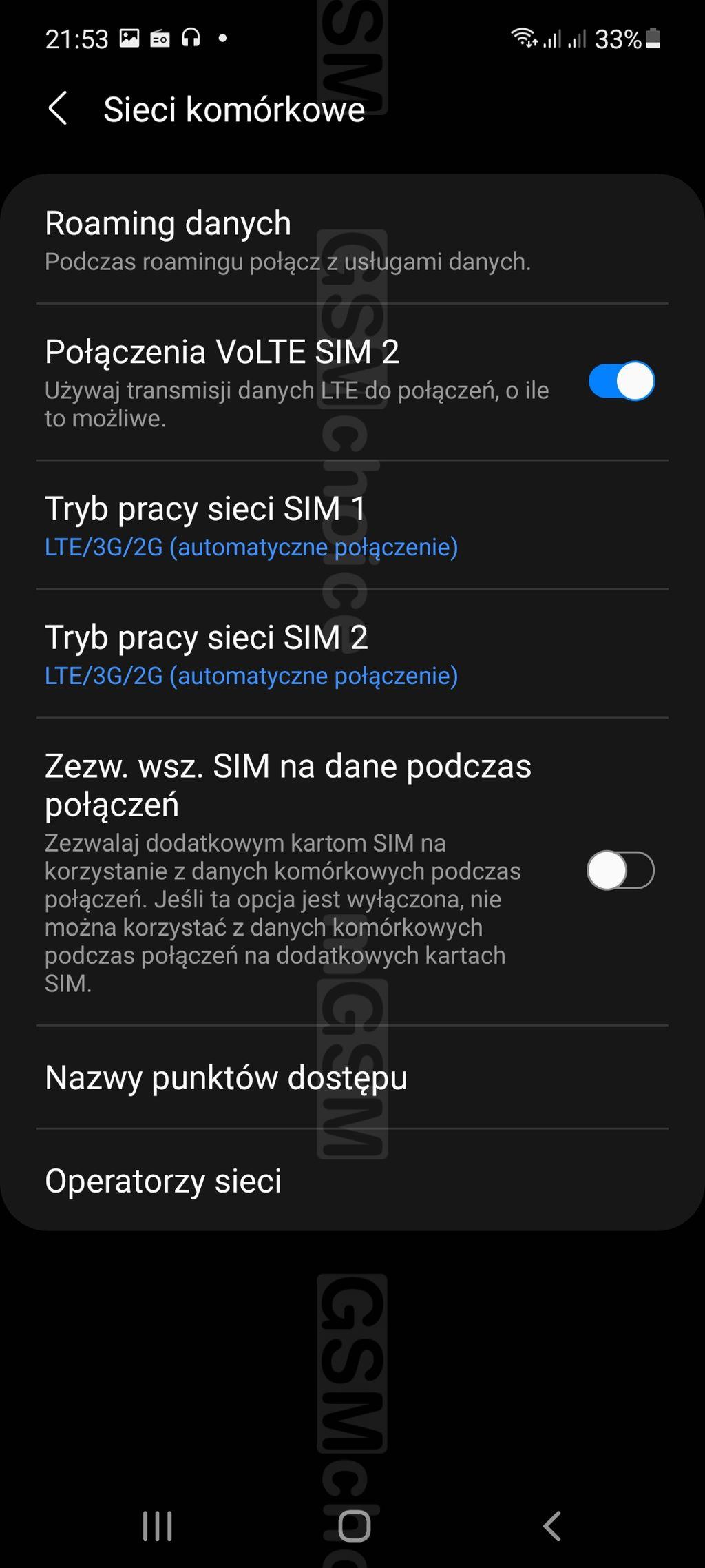Screen dimensions: 705x1568
Task: Open Tryb pracy sieci SIM 1
Action: [352, 525]
